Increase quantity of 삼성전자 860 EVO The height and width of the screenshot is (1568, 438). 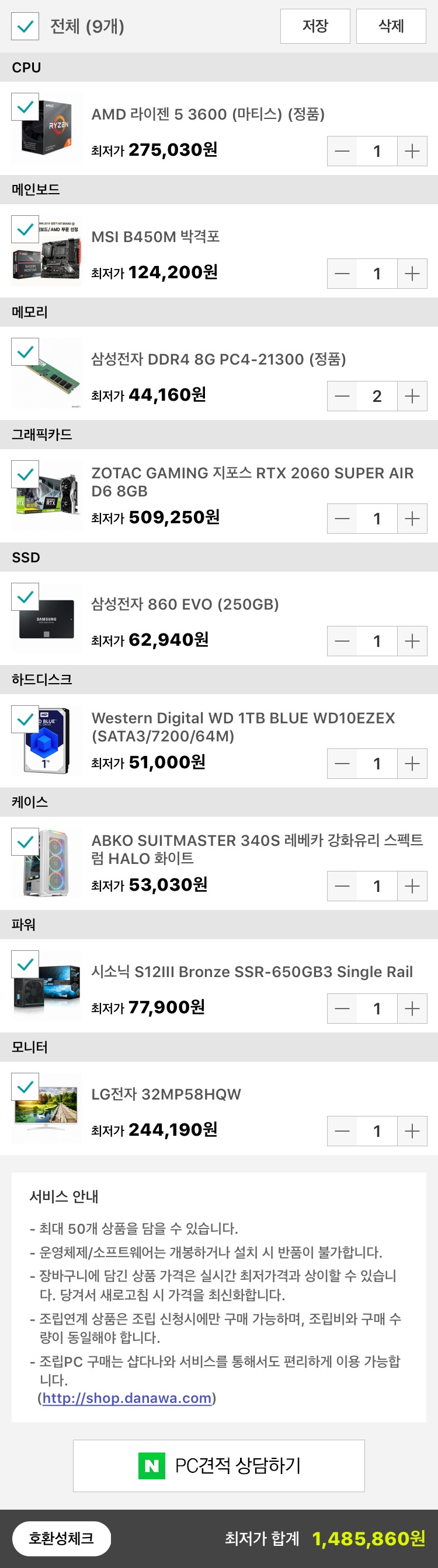(412, 641)
